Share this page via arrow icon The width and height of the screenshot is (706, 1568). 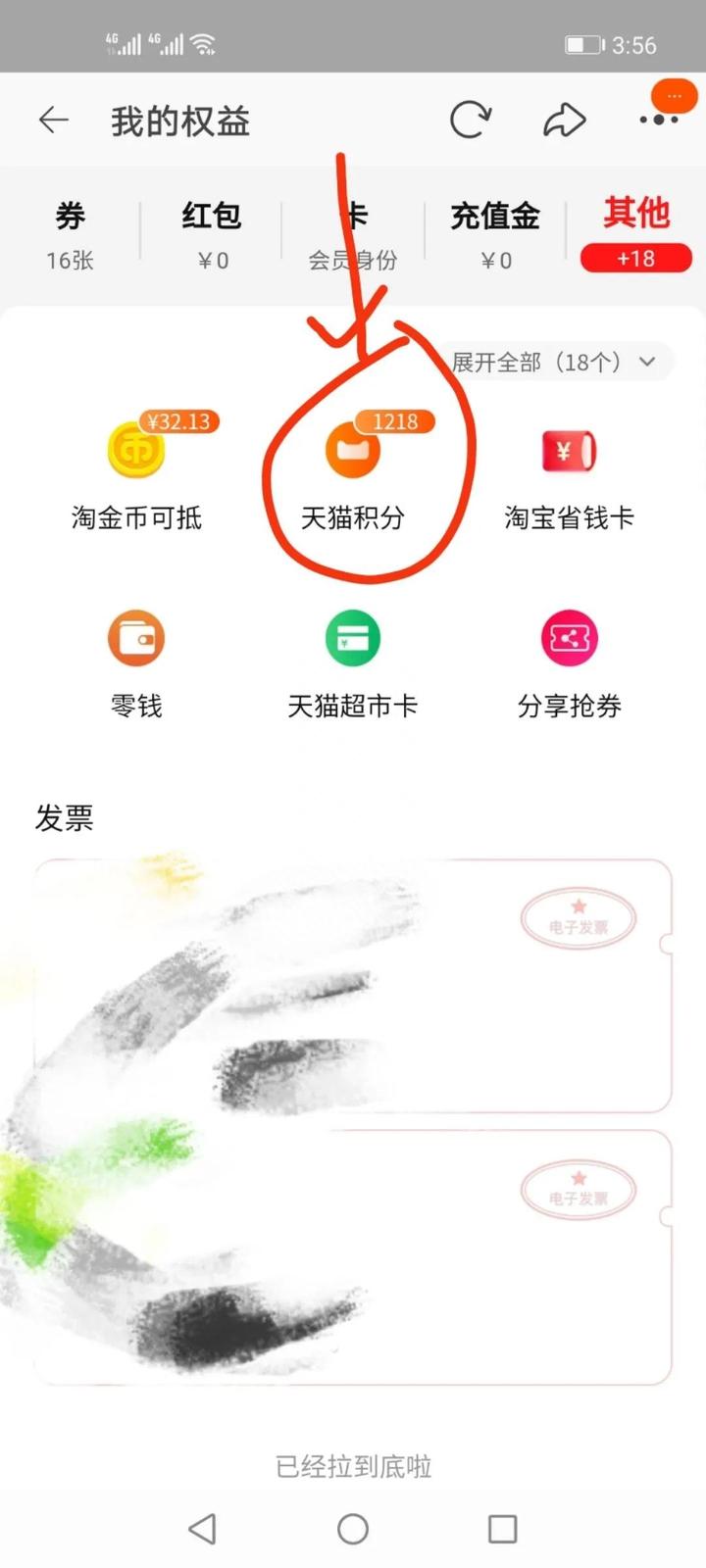[564, 121]
